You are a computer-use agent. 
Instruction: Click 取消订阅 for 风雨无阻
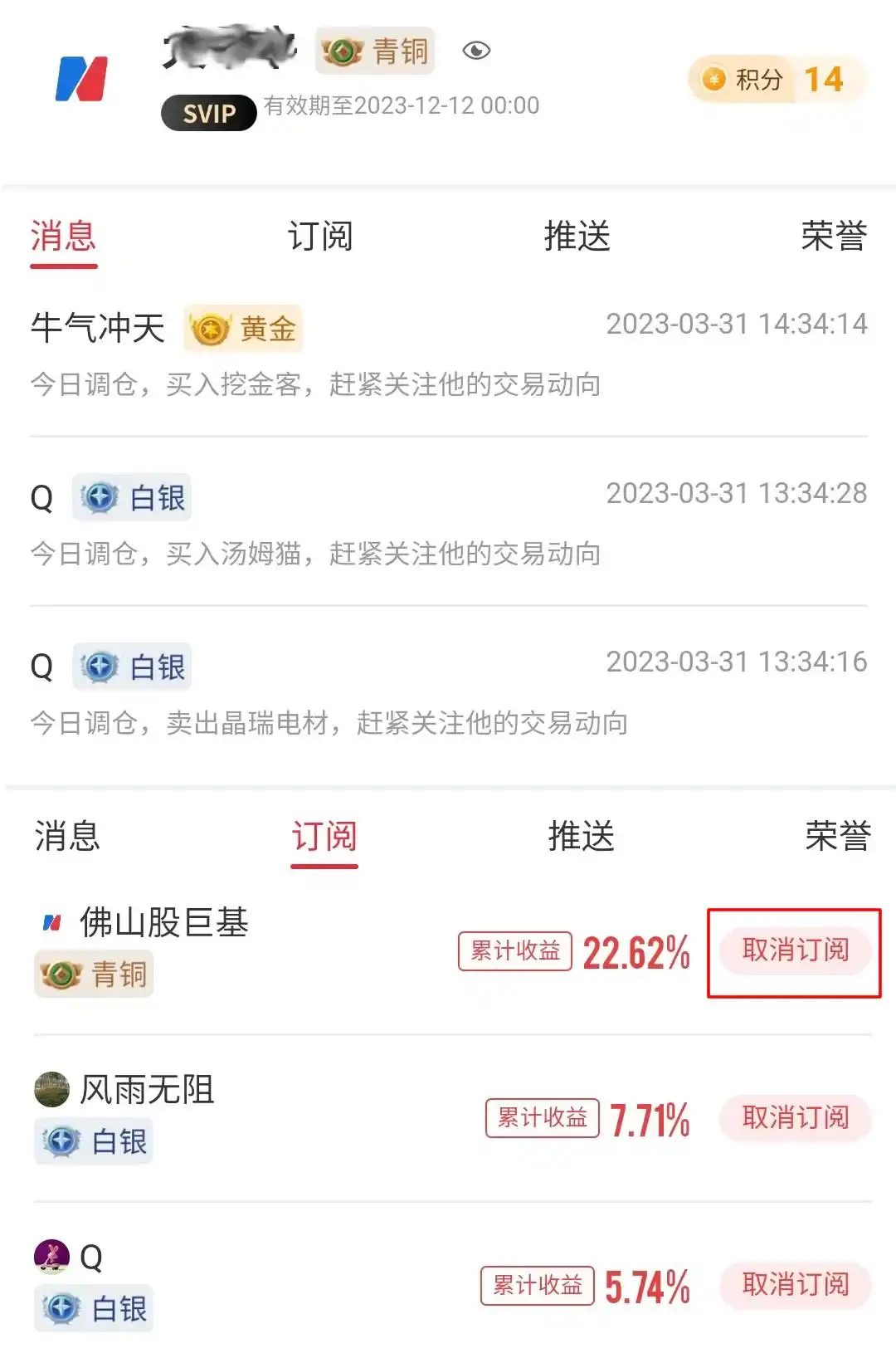(x=794, y=1118)
